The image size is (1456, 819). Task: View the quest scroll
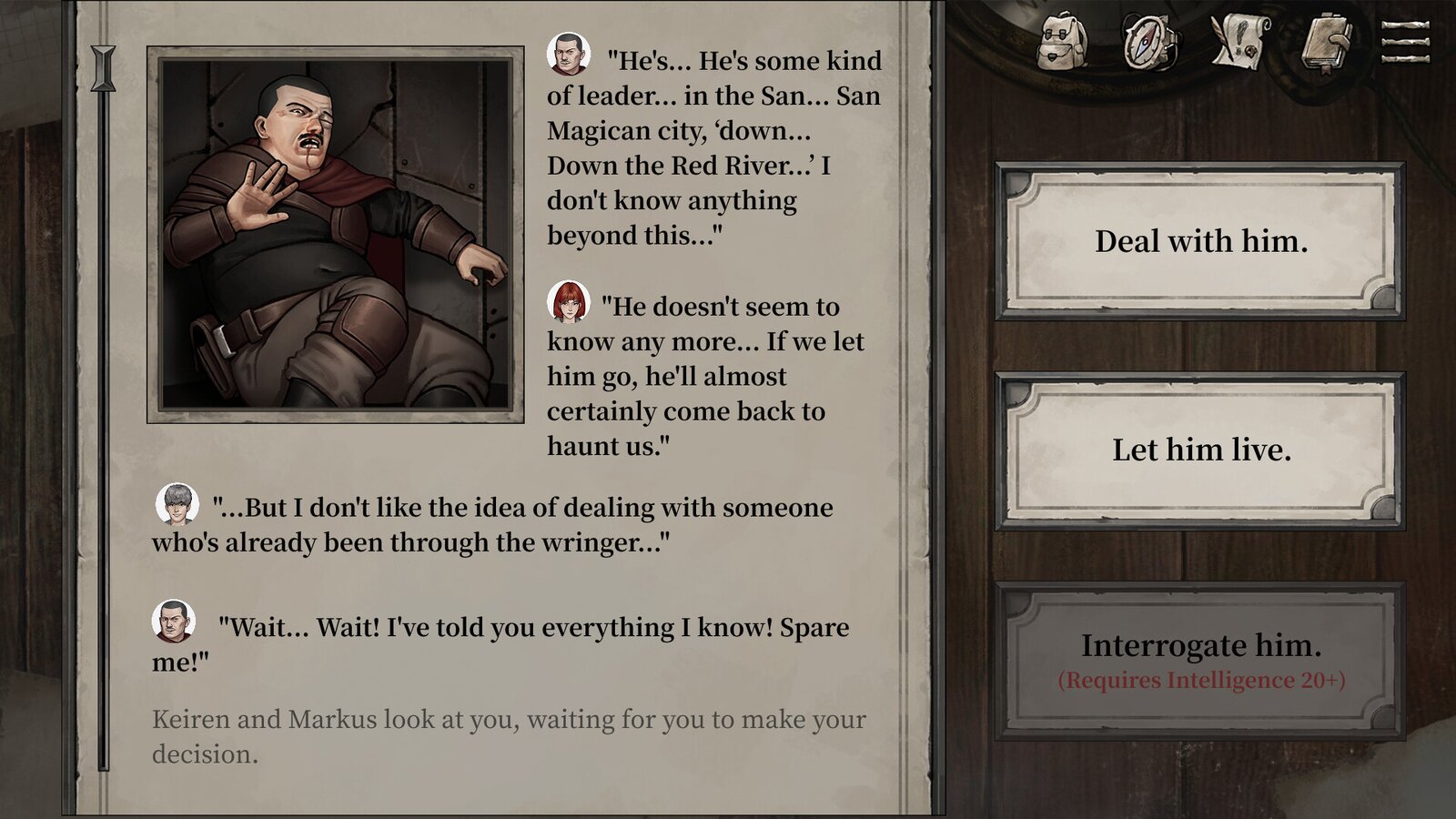(1240, 41)
